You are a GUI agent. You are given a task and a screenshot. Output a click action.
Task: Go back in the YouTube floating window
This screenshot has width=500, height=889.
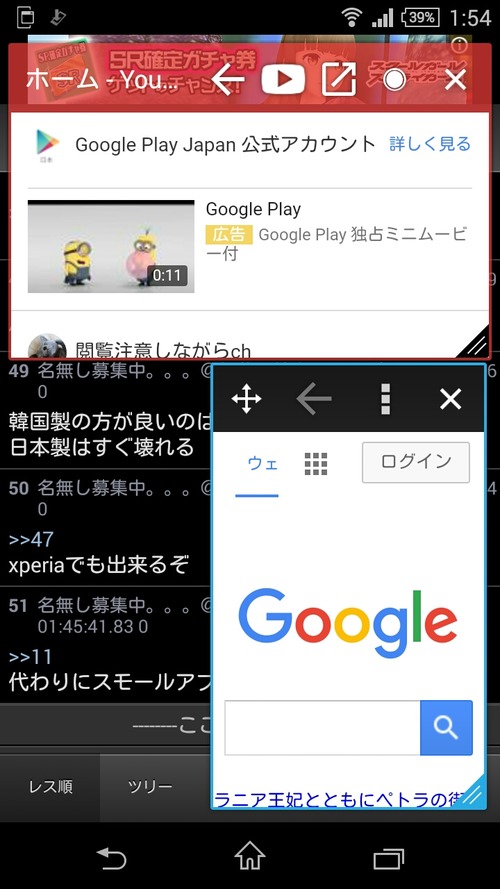pyautogui.click(x=228, y=80)
